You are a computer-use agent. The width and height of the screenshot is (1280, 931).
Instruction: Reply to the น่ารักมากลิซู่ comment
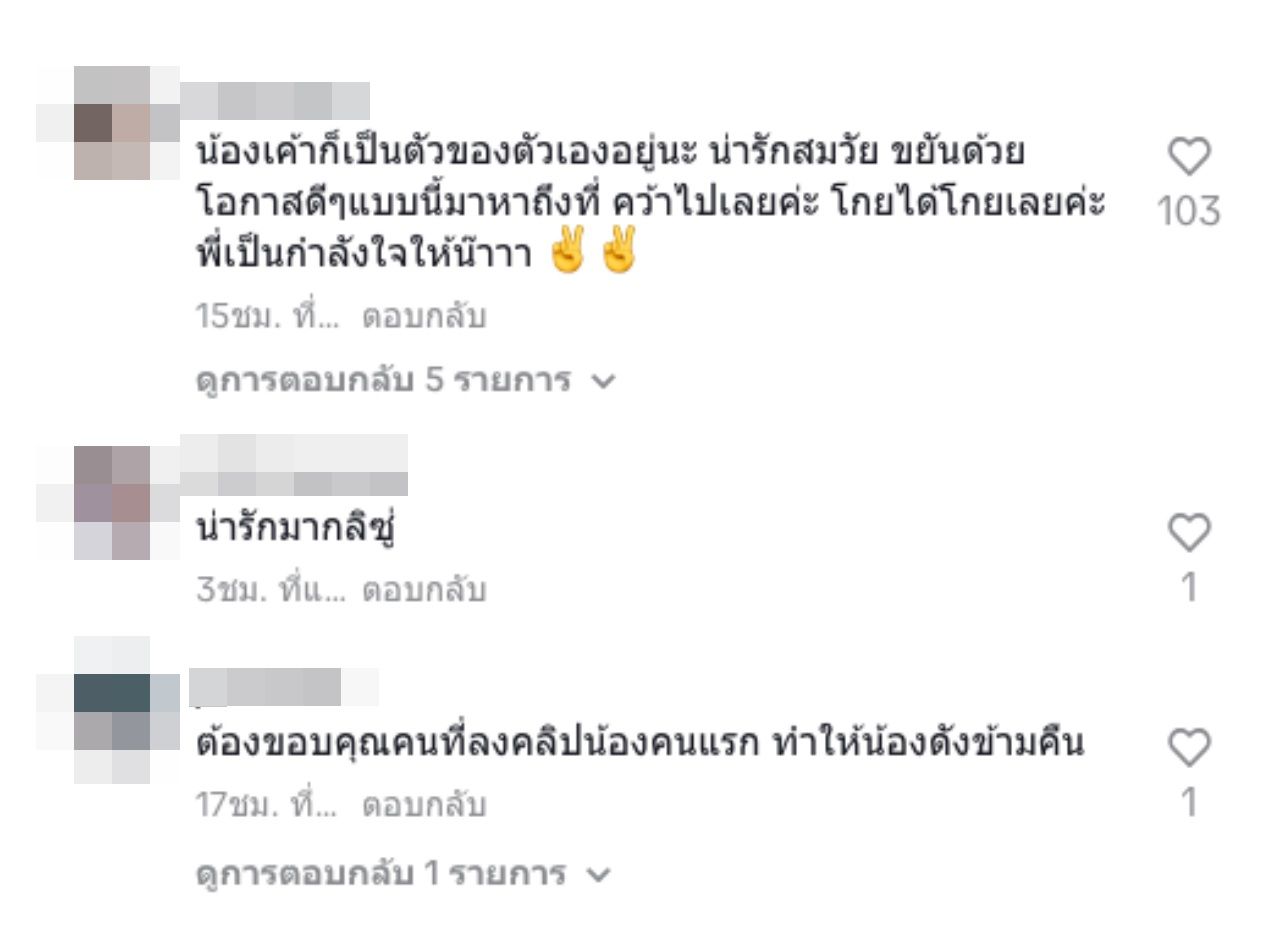(x=424, y=591)
